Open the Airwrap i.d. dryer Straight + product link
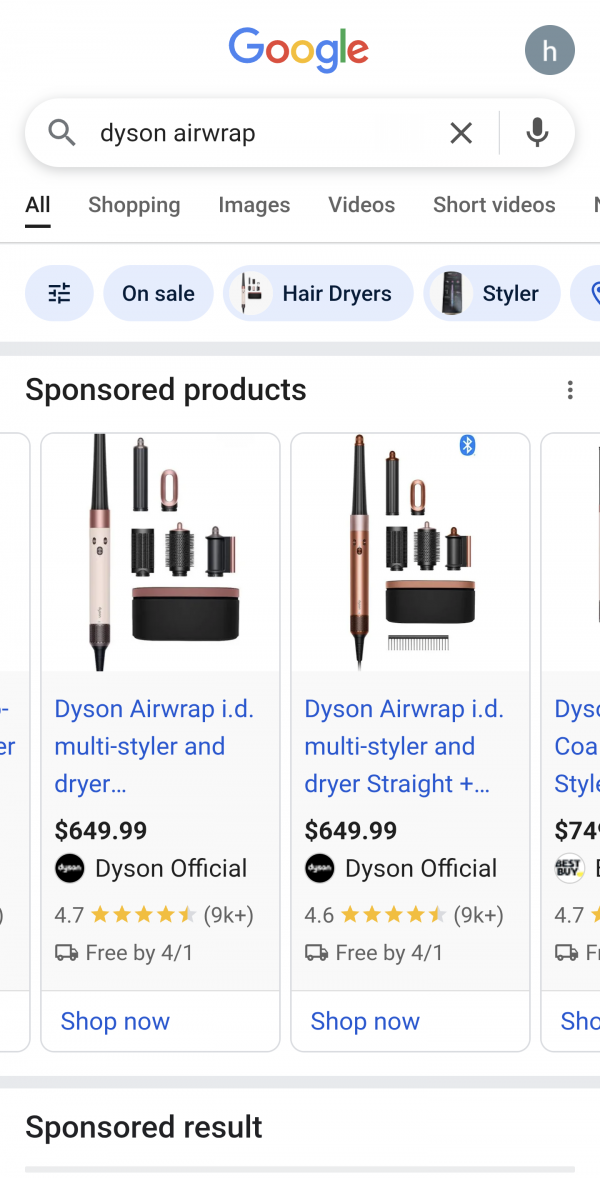The width and height of the screenshot is (600, 1178). [x=404, y=746]
